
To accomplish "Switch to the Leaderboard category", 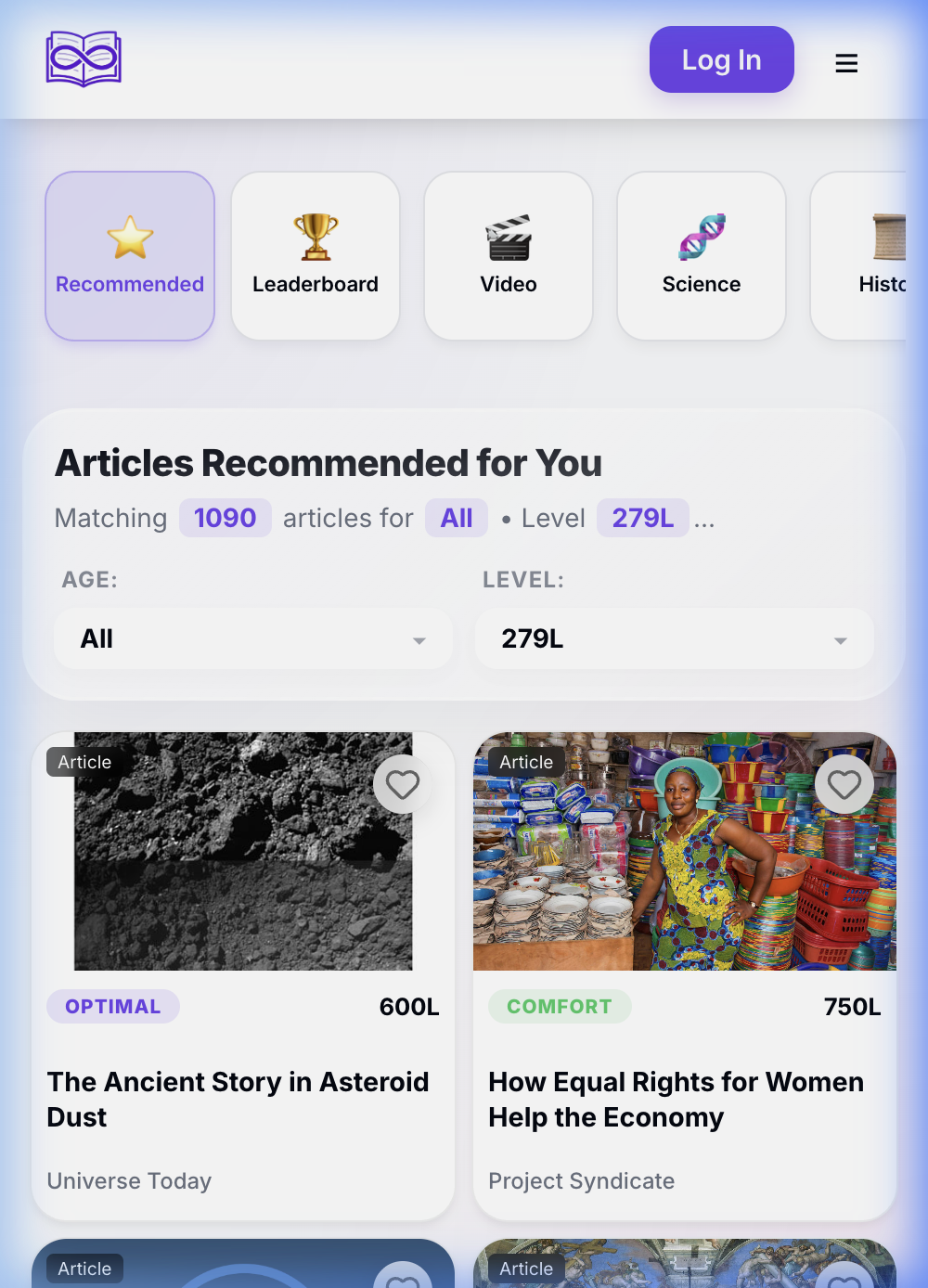I will point(316,256).
